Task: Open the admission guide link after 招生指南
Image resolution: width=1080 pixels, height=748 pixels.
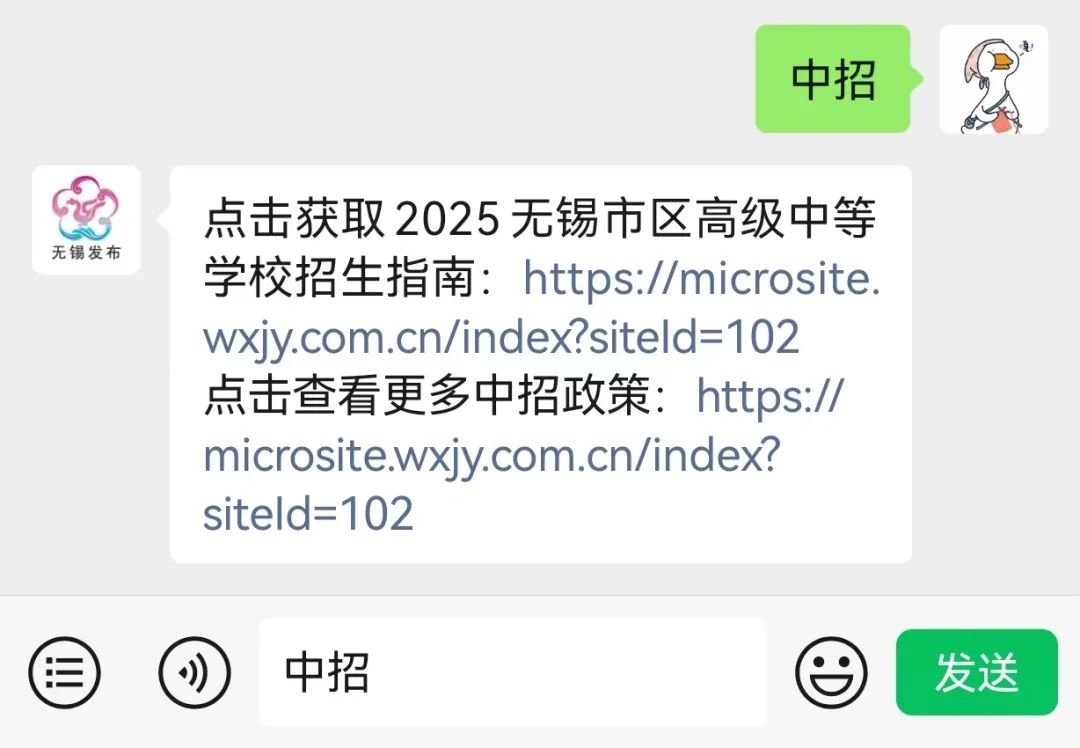Action: pyautogui.click(x=700, y=281)
